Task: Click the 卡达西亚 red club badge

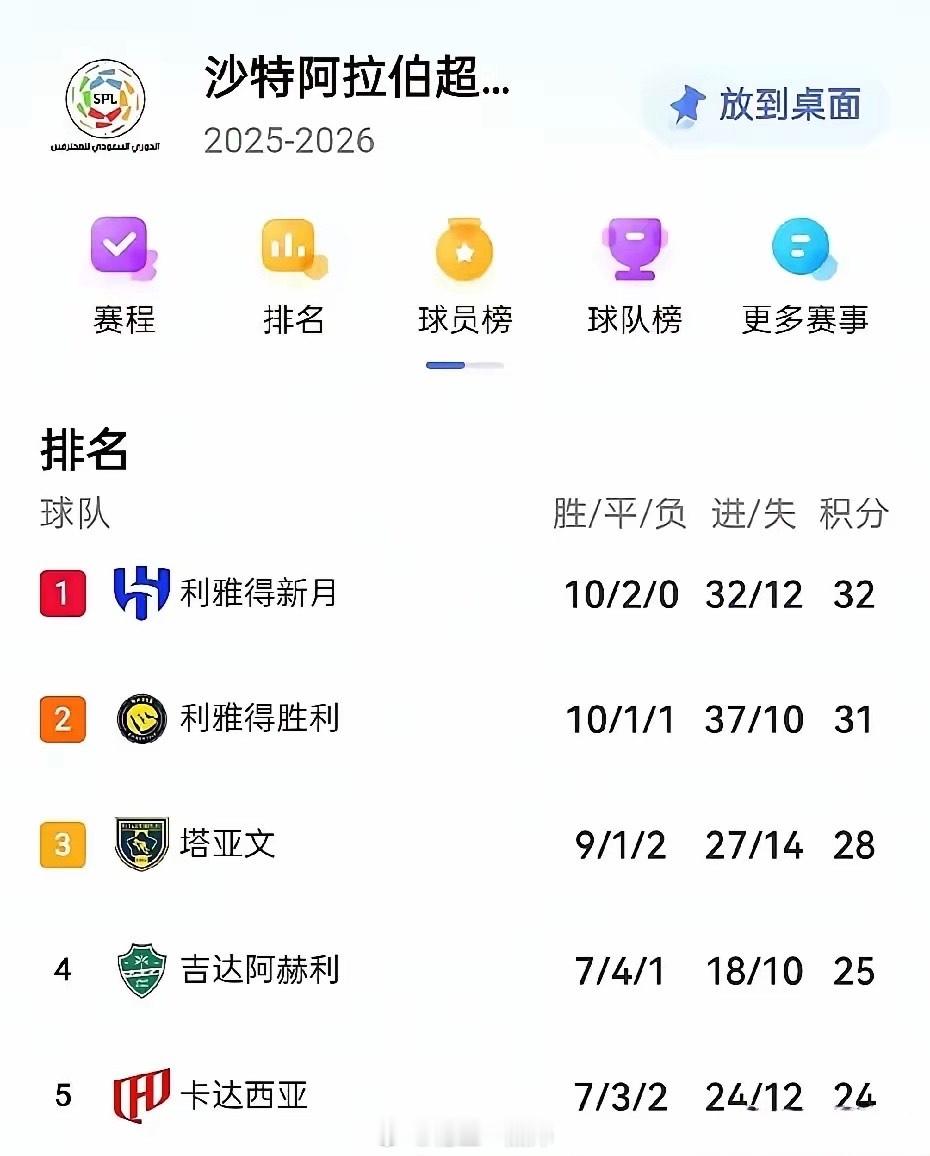Action: tap(142, 1096)
